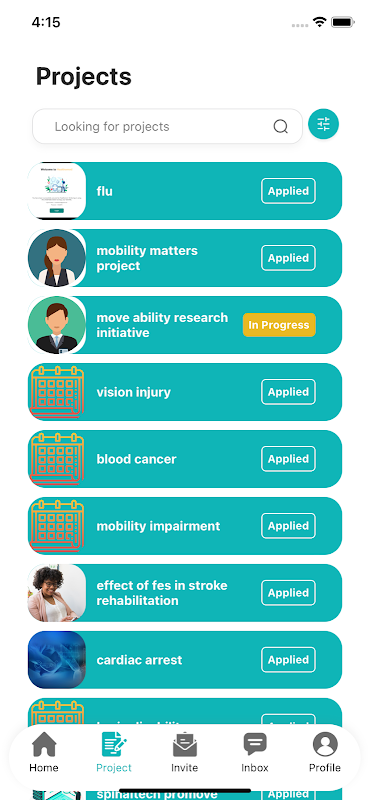The image size is (370, 800).
Task: Focus the Looking for projects field
Action: [167, 126]
